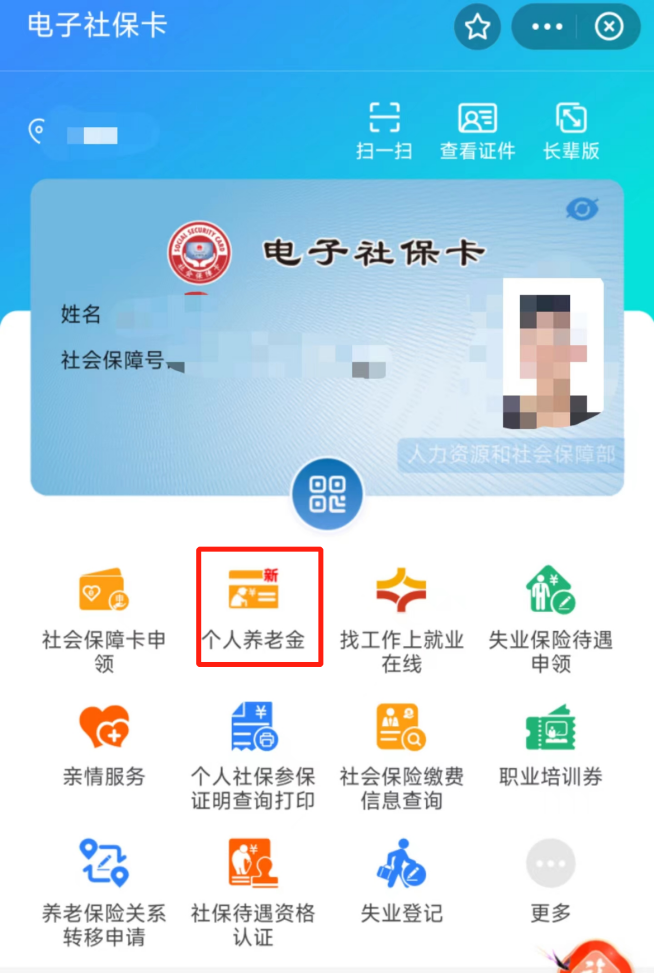The image size is (654, 973).
Task: Open 社会保险缴费信息查询
Action: point(401,756)
